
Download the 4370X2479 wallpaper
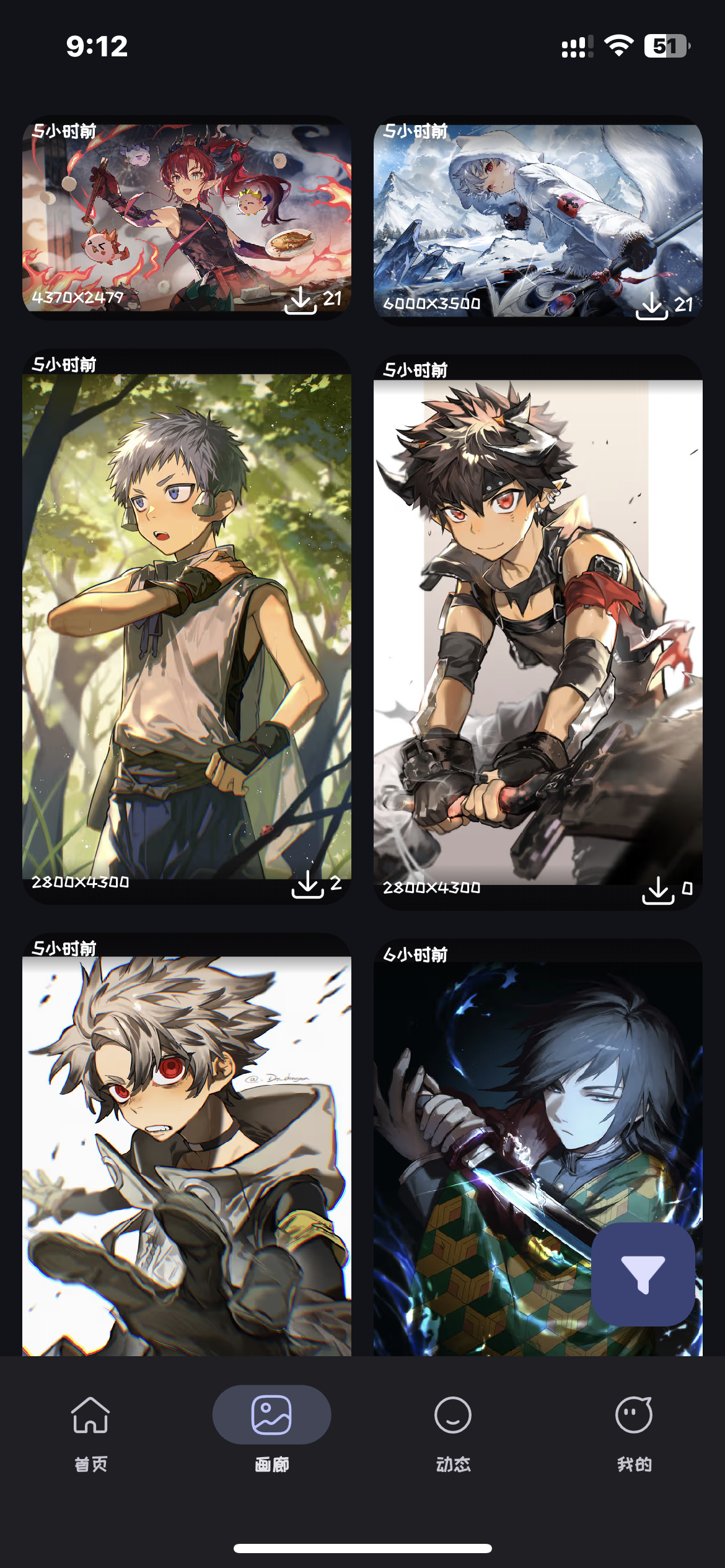point(301,300)
